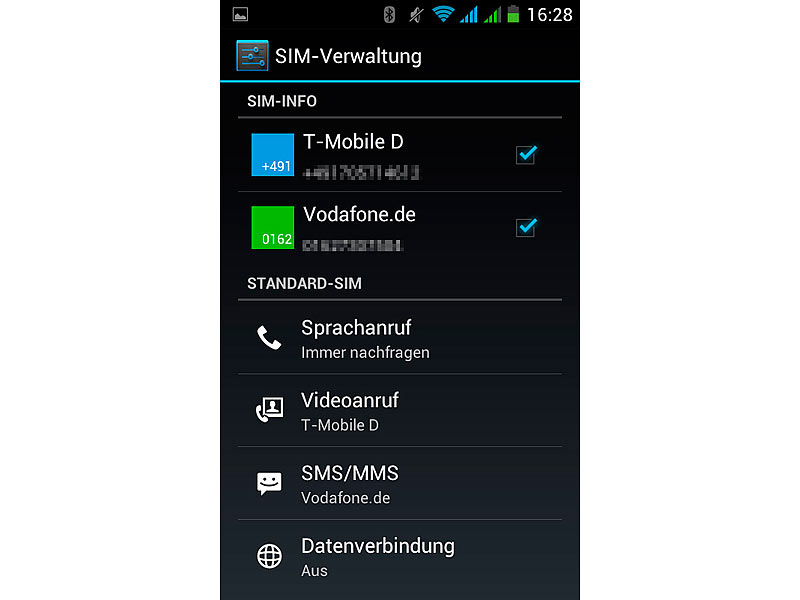Screen dimensions: 800x600
Task: Disable the Vodafone.de SIM checkbox
Action: click(526, 227)
